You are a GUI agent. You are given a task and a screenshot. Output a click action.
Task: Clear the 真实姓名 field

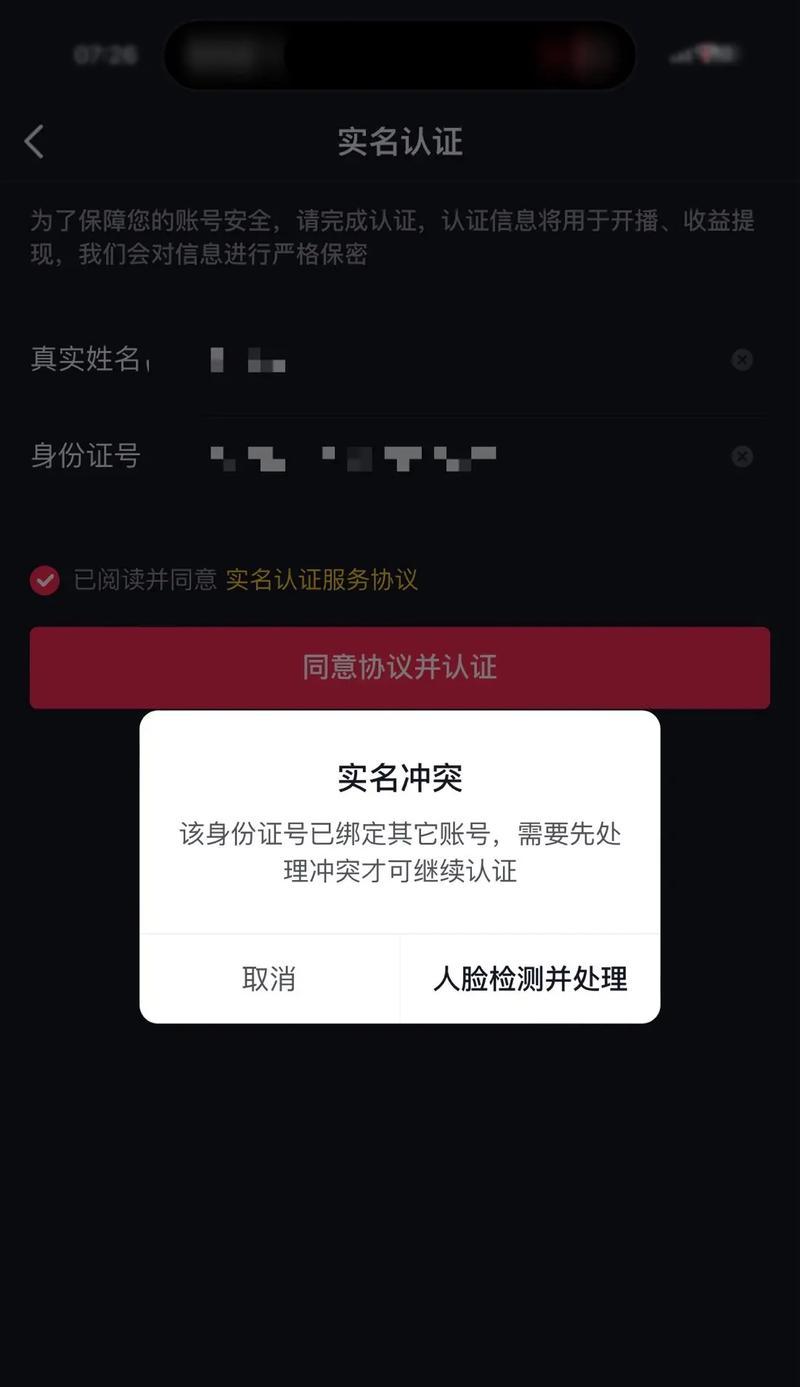click(x=742, y=360)
